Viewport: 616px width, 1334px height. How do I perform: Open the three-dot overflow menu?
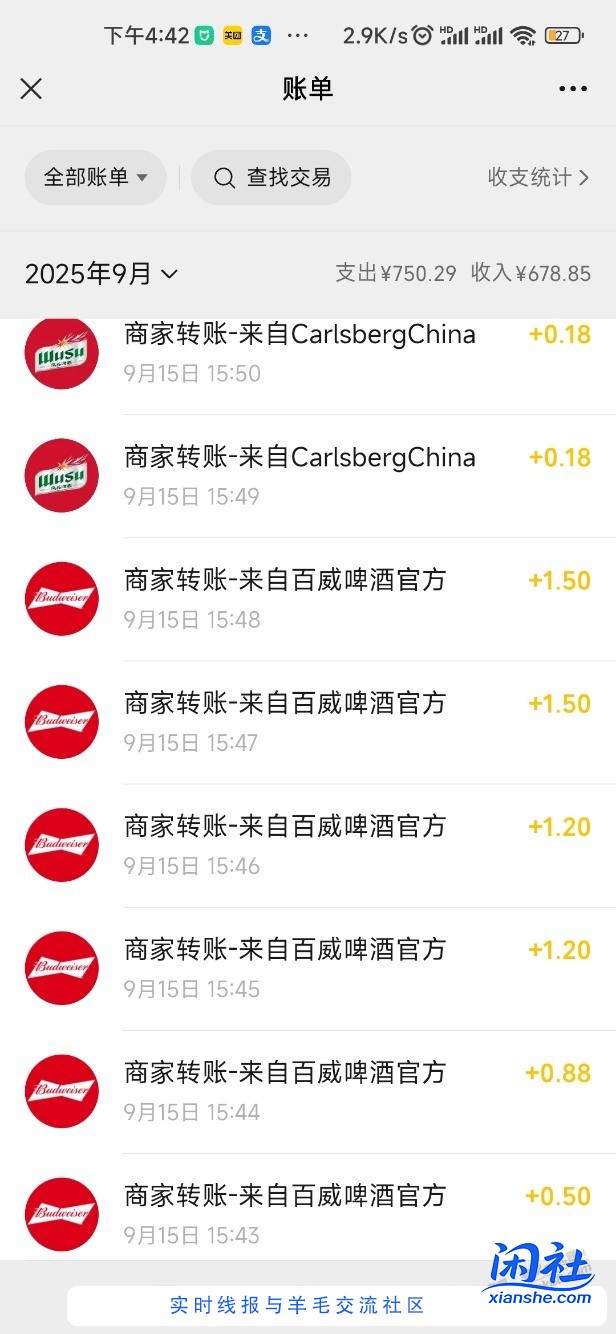pos(573,89)
